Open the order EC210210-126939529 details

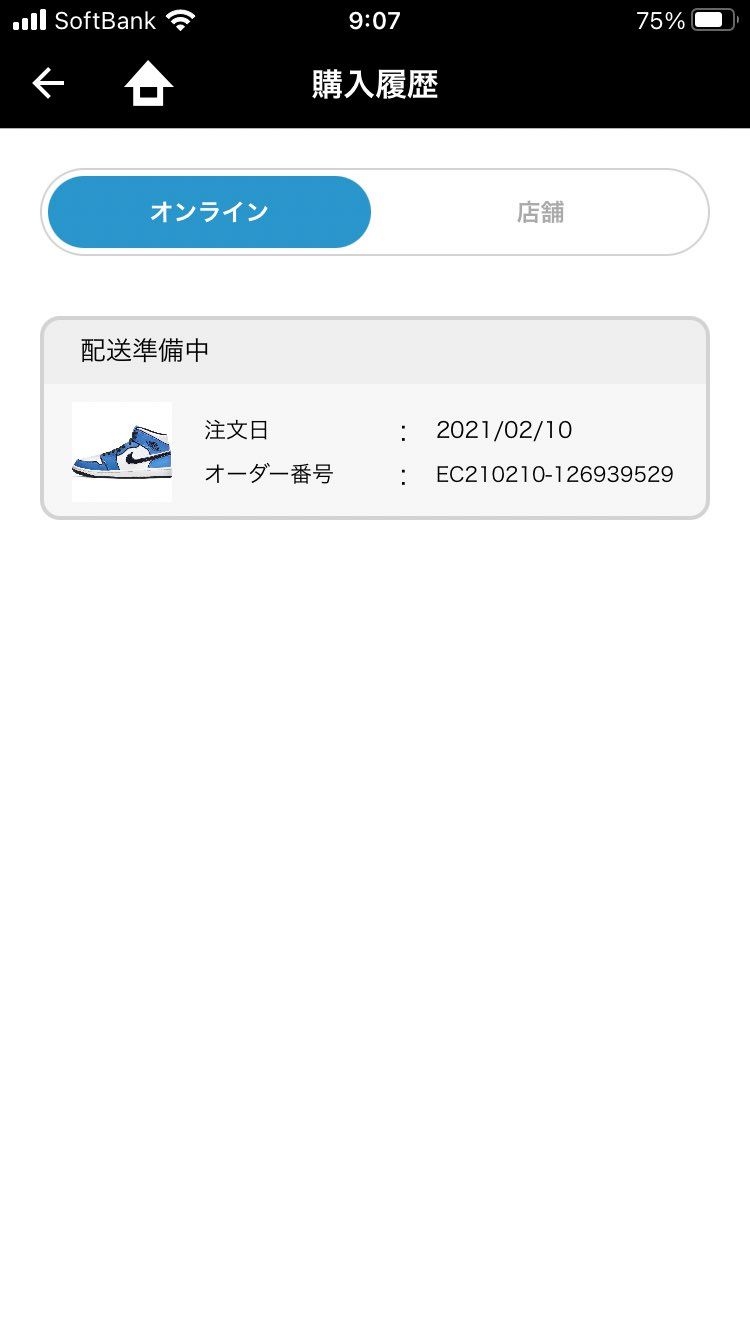[554, 474]
